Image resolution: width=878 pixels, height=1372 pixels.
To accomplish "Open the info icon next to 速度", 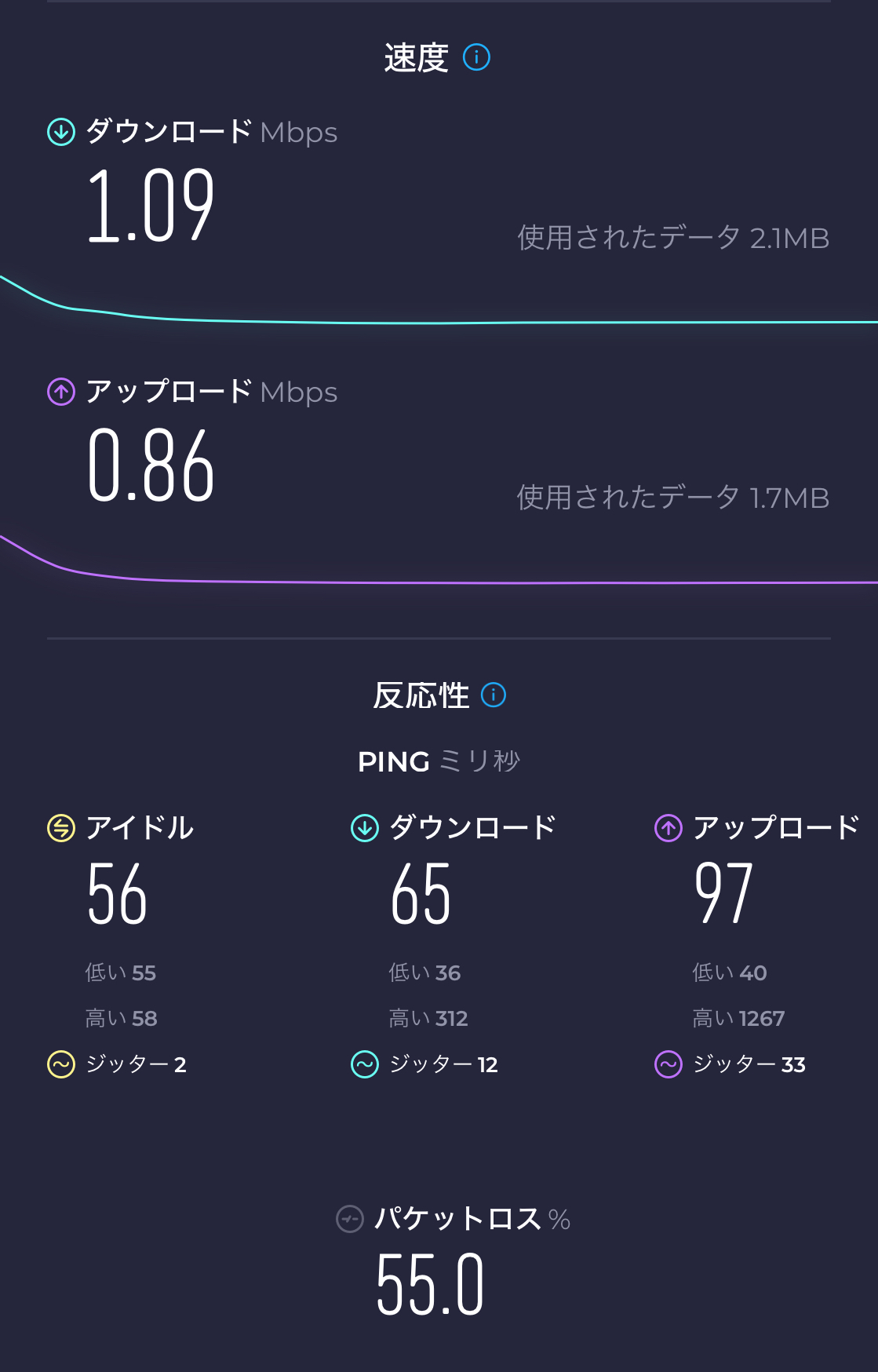I will 476,57.
